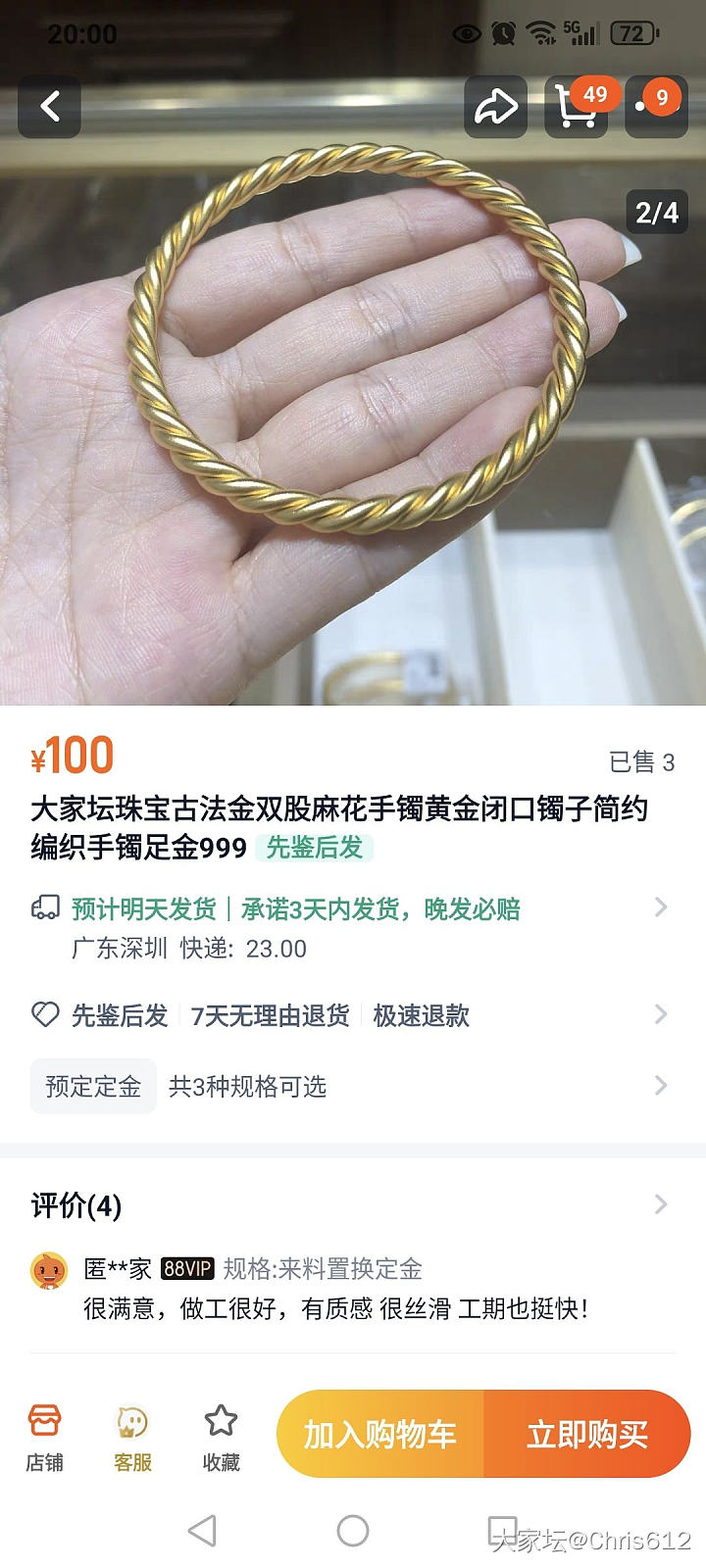Visit the store via 店铺
This screenshot has width=706, height=1568.
(45, 1436)
